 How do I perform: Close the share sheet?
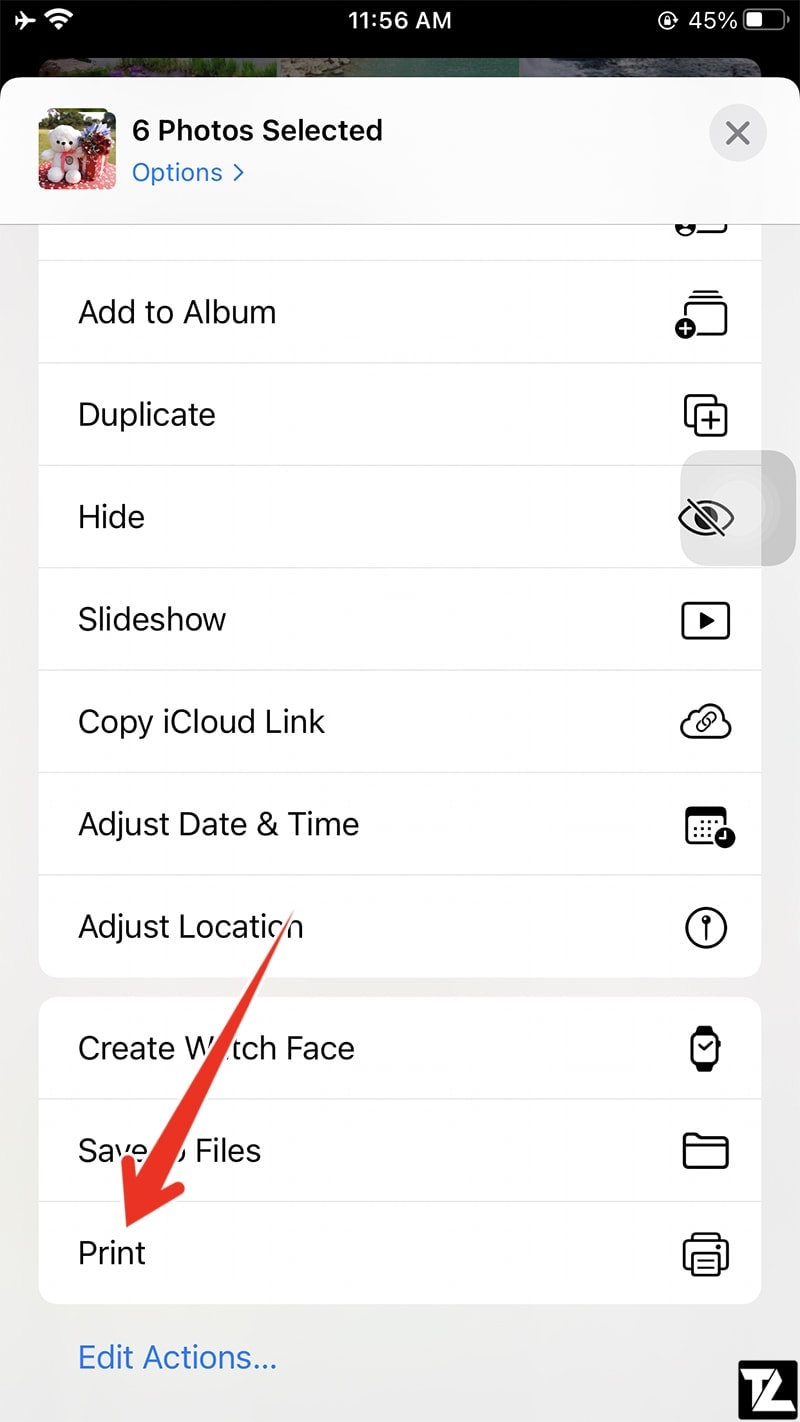[737, 133]
